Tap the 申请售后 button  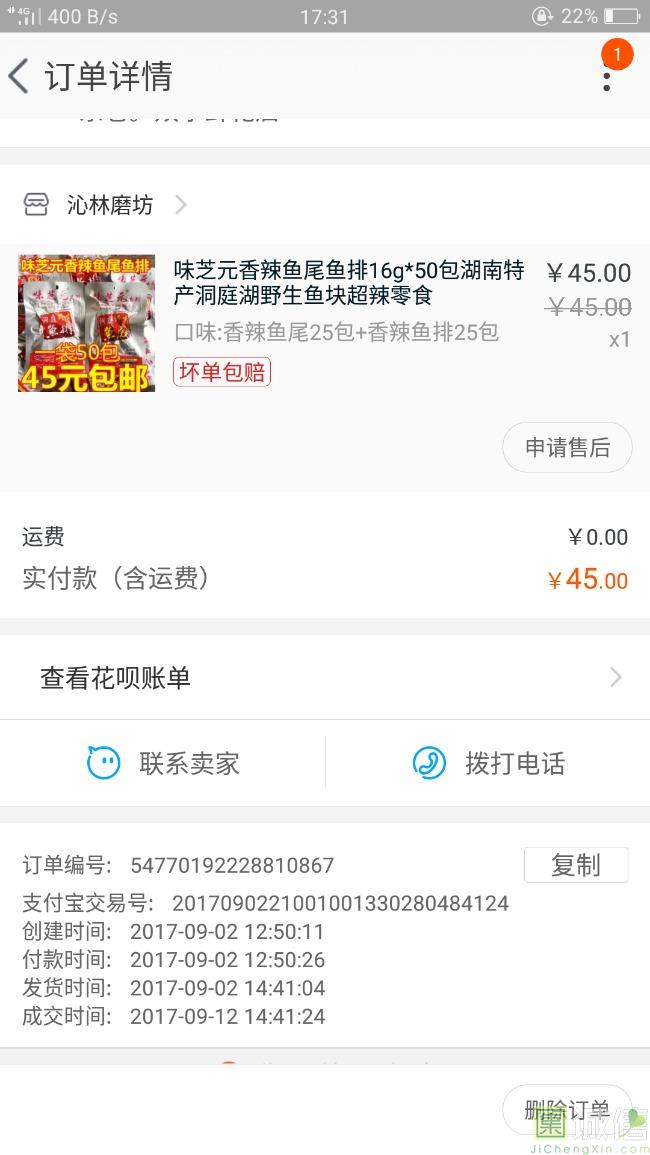coord(567,447)
